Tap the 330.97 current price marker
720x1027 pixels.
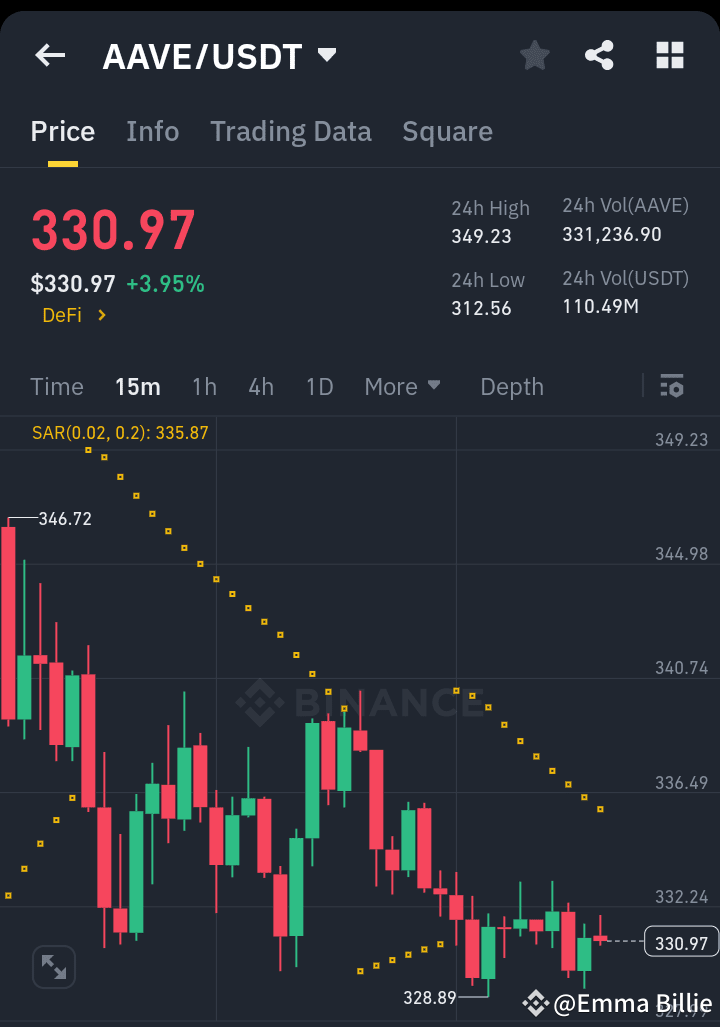681,941
